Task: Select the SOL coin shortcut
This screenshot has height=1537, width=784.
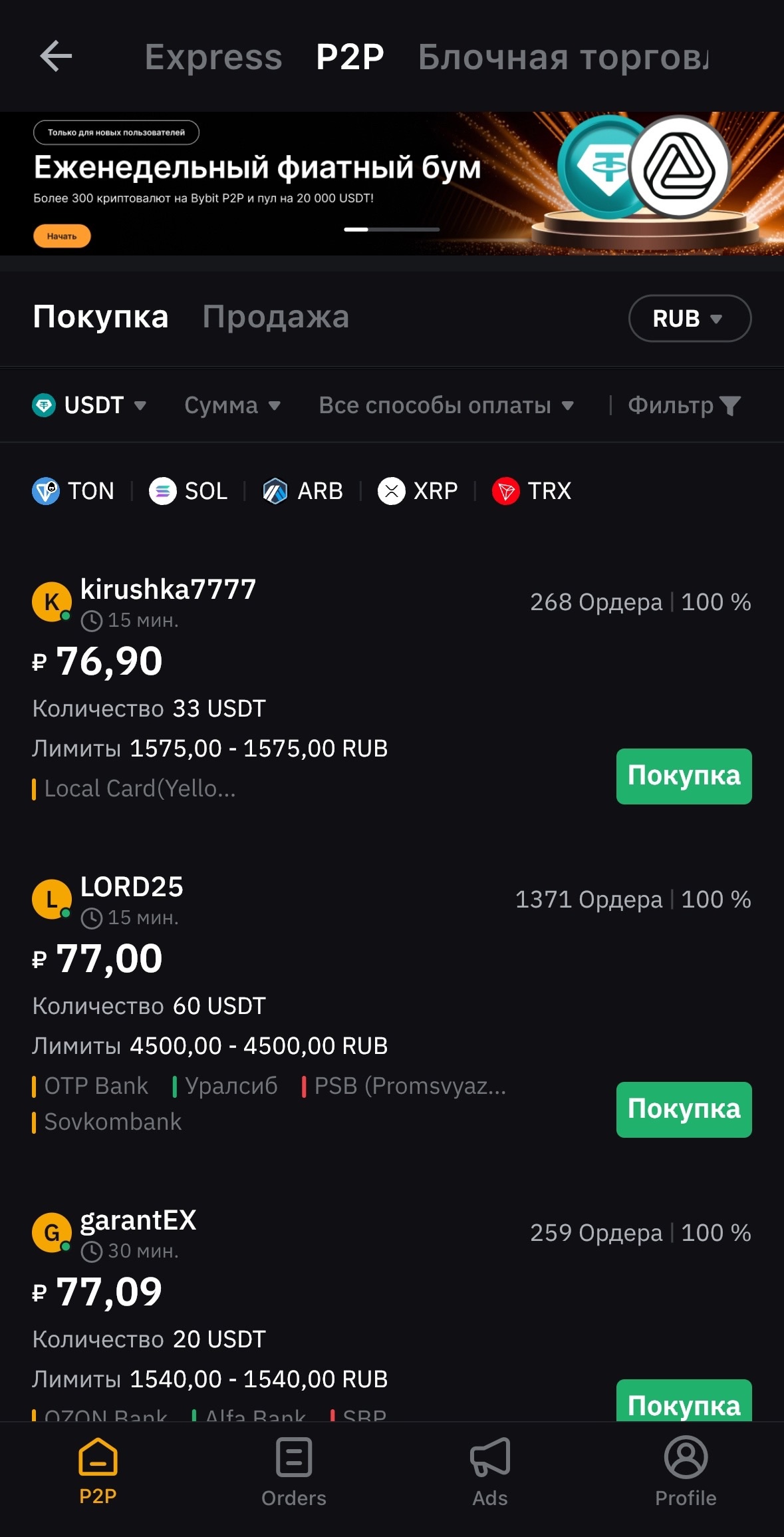Action: 188,491
